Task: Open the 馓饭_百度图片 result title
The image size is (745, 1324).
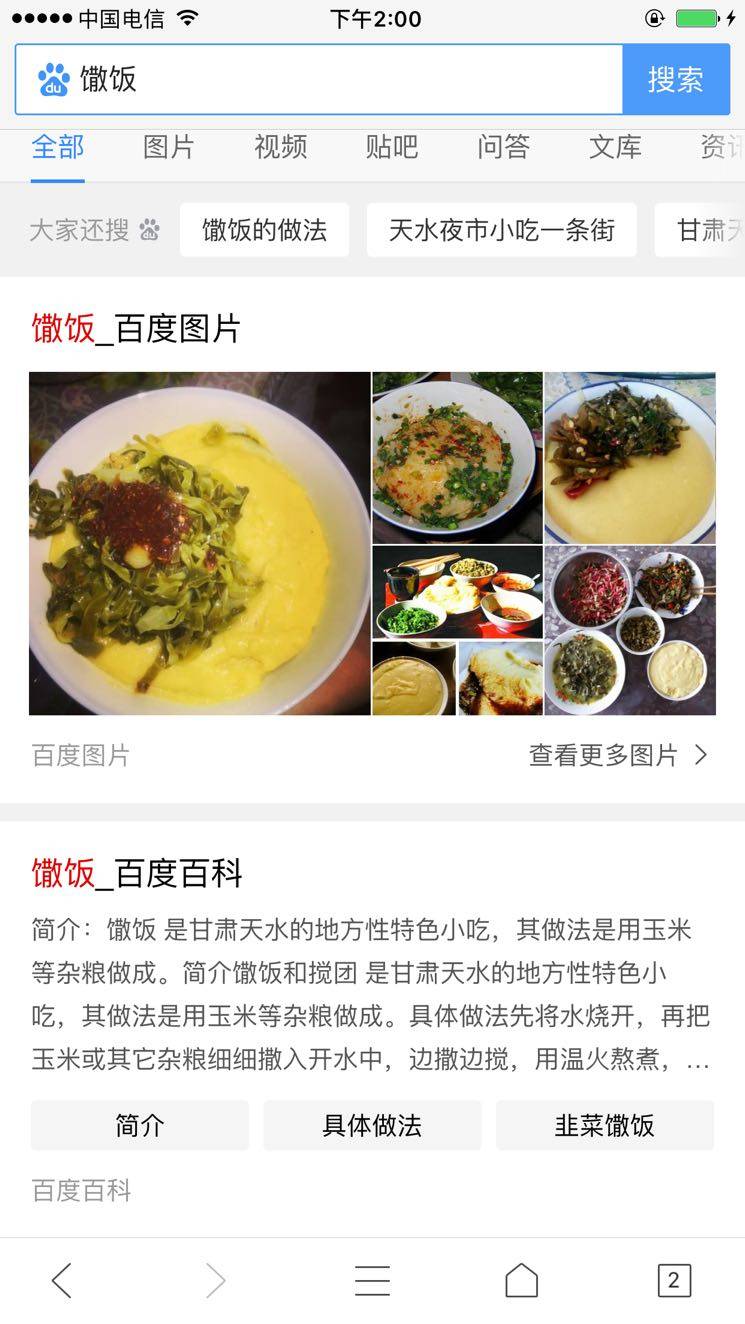Action: pos(136,328)
